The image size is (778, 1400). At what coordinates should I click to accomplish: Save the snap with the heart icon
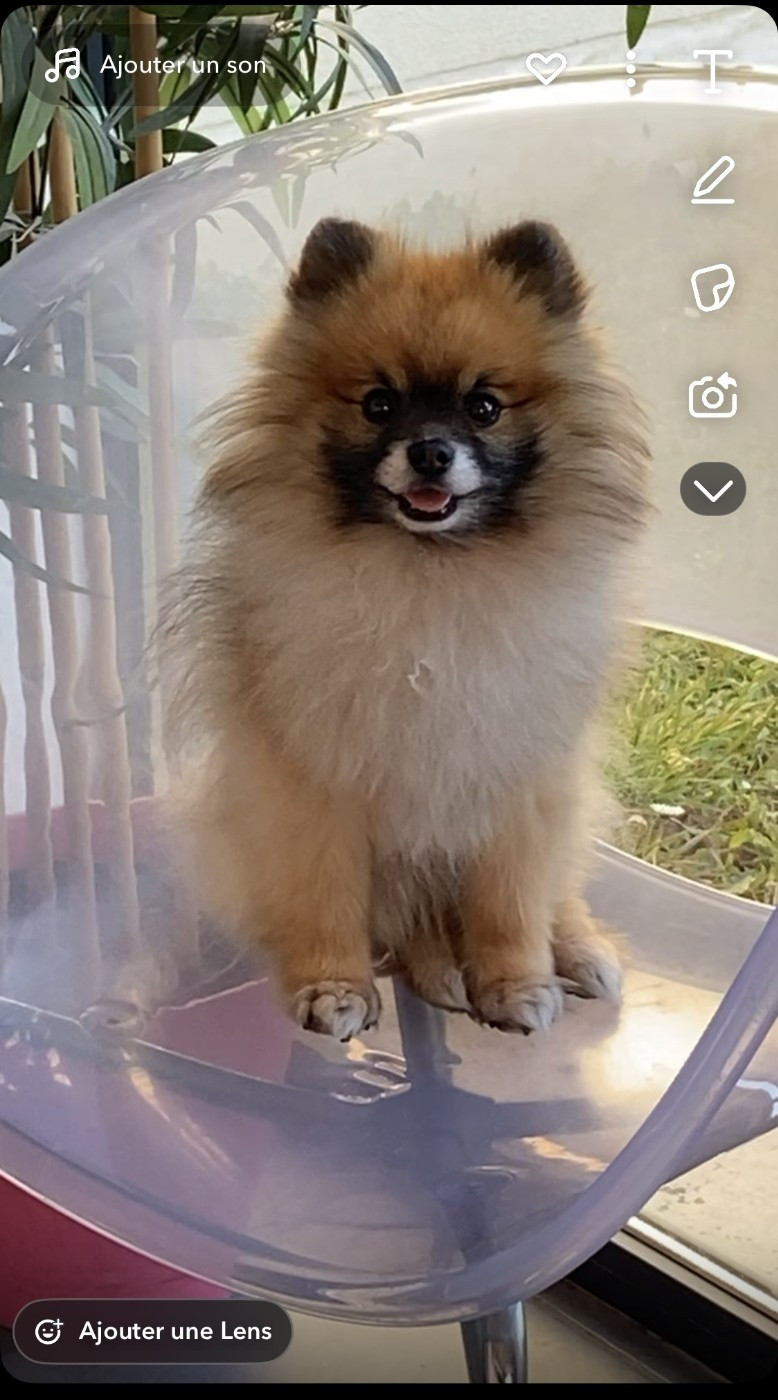click(x=546, y=68)
